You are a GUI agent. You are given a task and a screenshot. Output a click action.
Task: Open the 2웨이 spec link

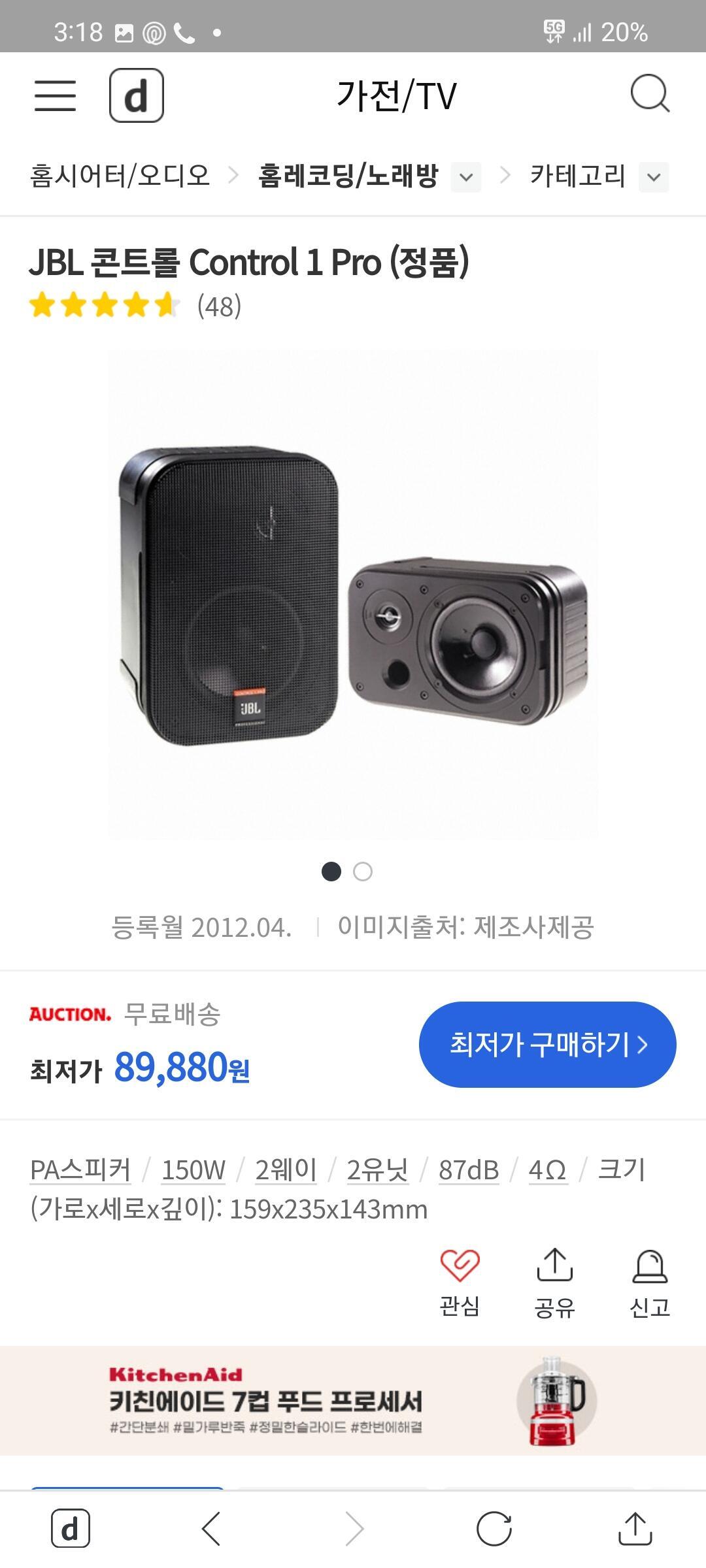point(286,1169)
